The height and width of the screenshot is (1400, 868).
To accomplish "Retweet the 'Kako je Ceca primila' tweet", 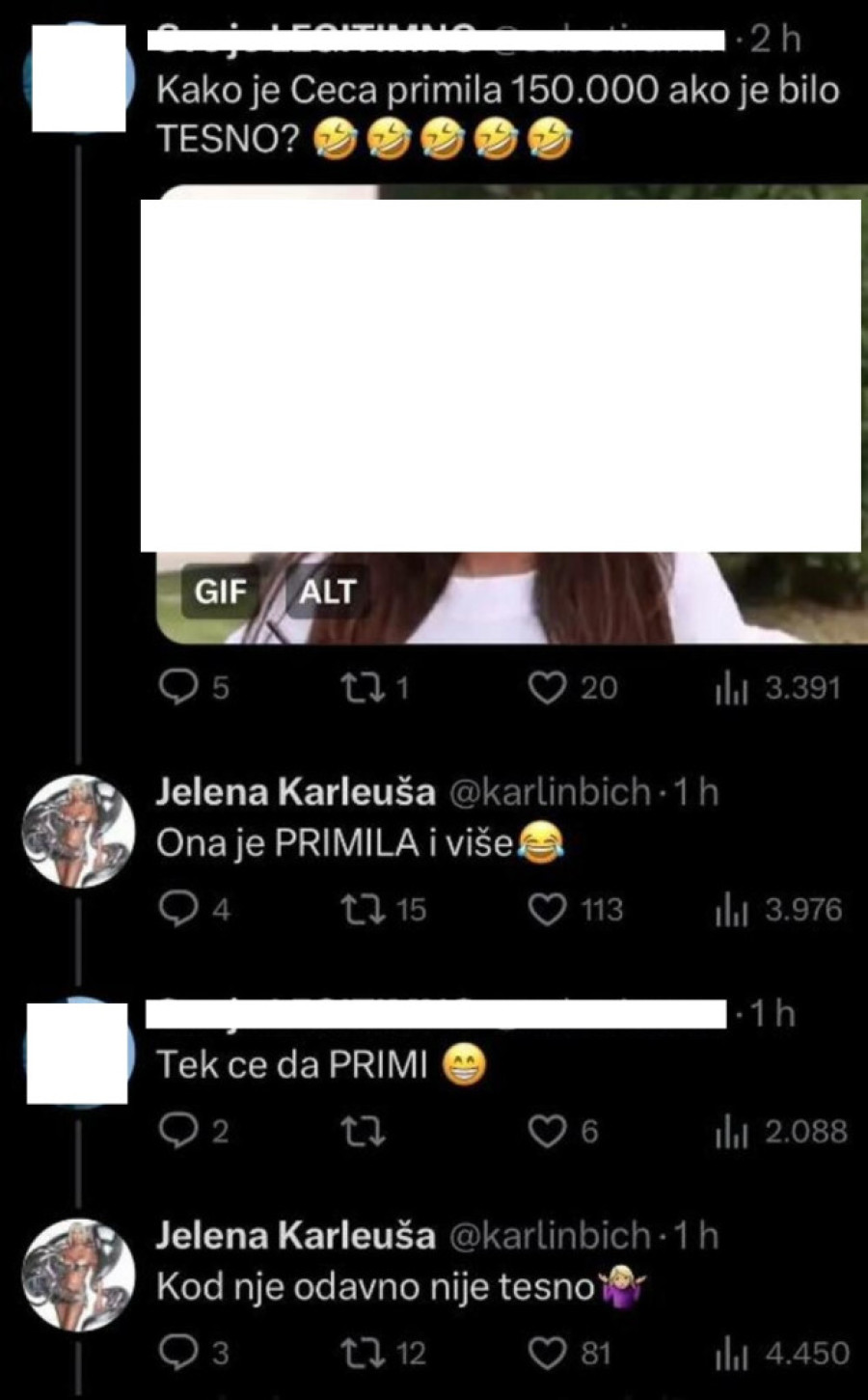I will click(363, 688).
